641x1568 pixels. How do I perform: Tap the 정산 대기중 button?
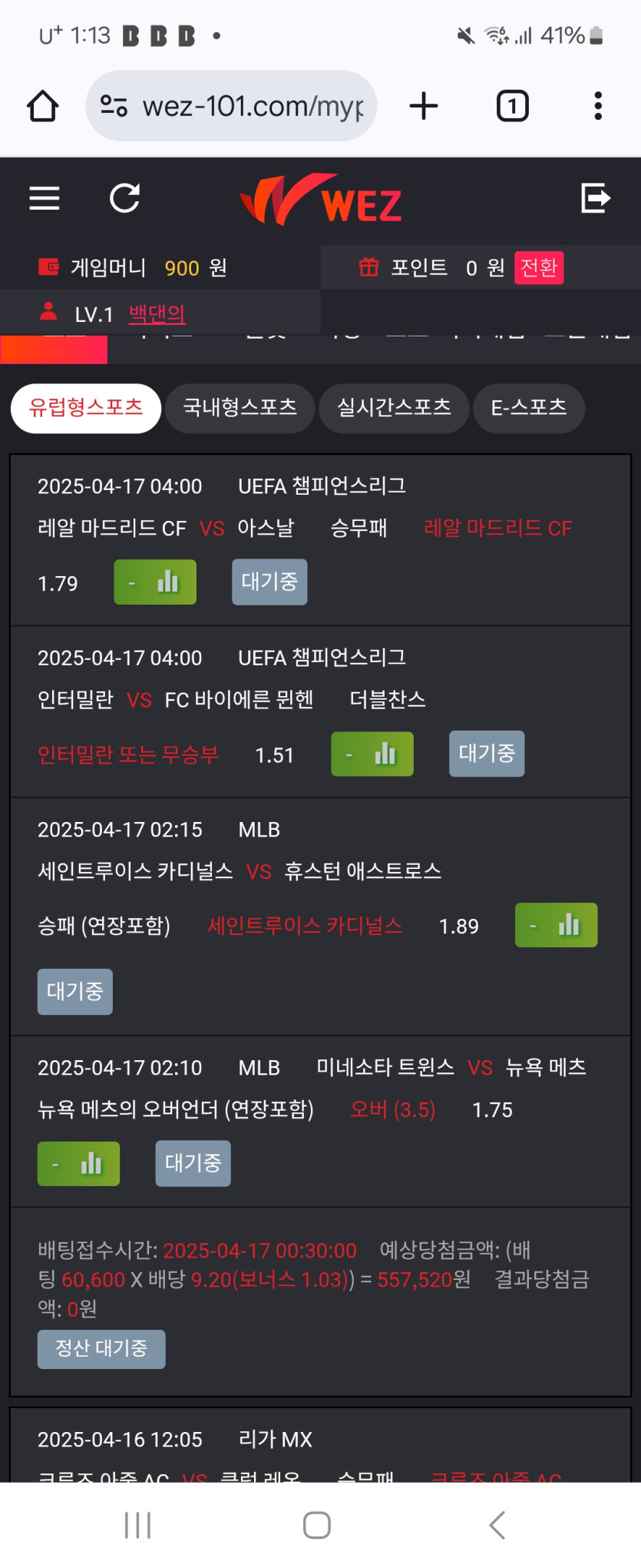101,1348
